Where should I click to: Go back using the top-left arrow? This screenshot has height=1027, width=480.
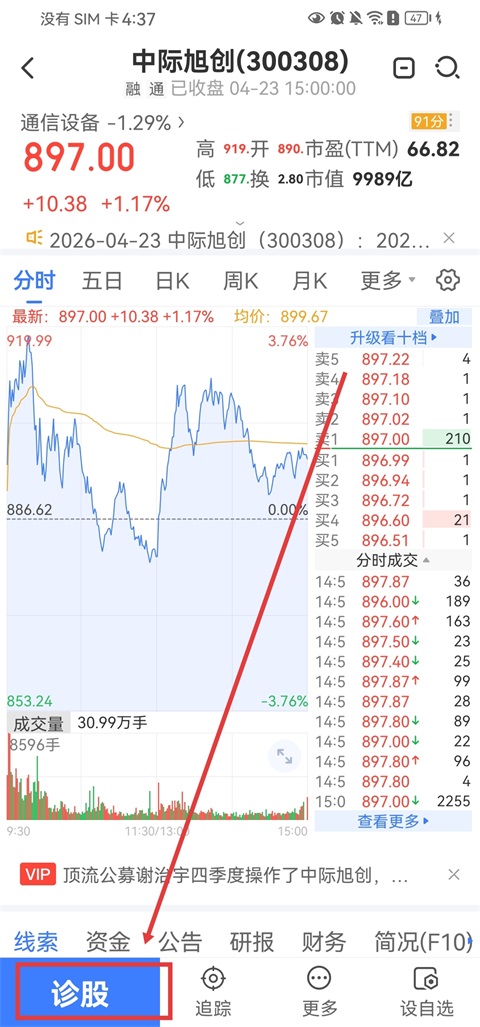coord(28,68)
